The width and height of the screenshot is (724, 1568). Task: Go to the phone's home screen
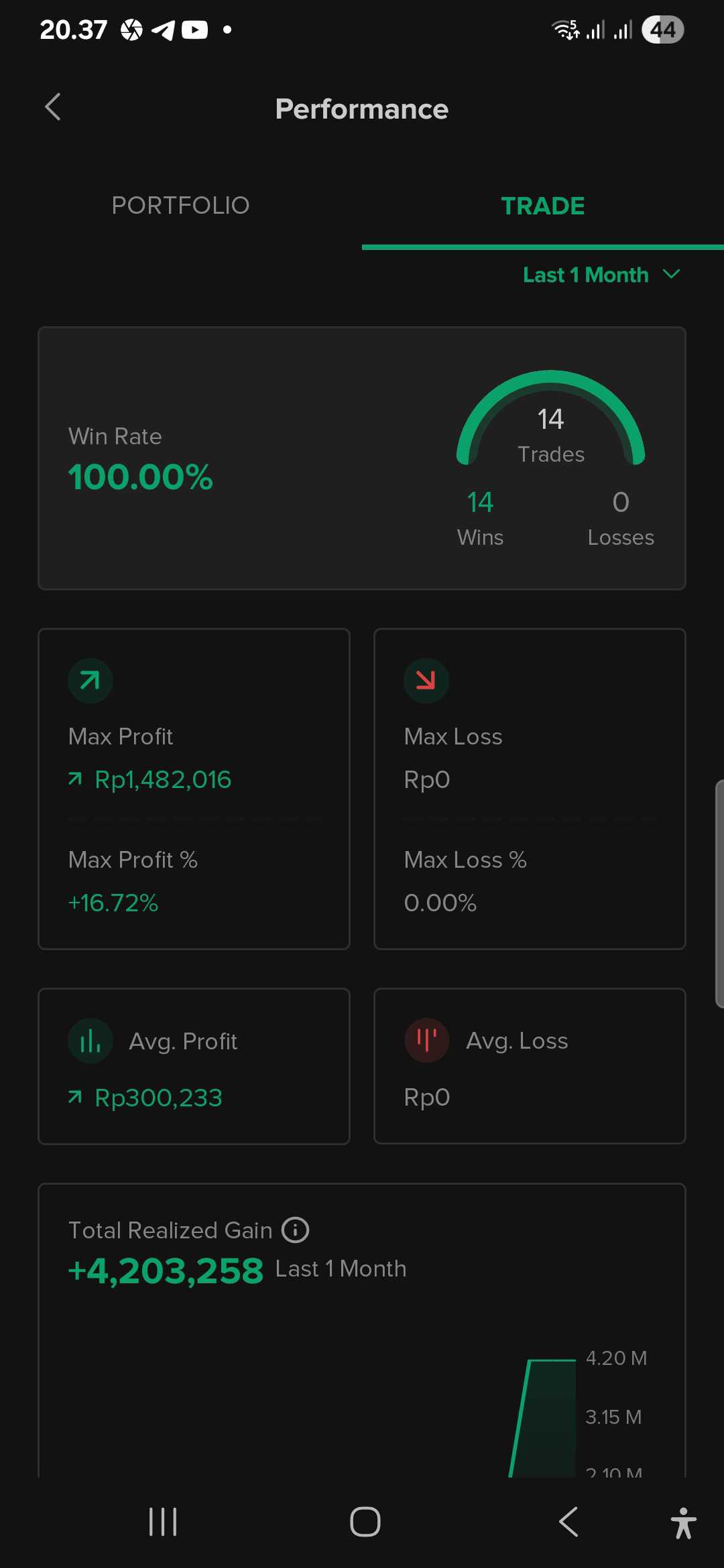[x=365, y=1521]
